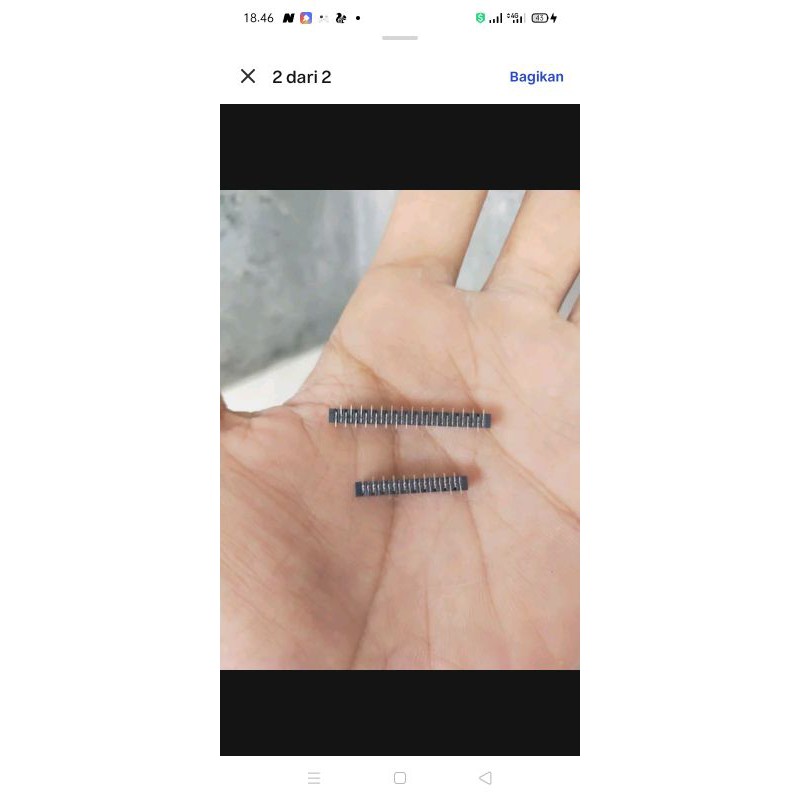Tap Bagikan to share the photo
The image size is (800, 800).
536,77
